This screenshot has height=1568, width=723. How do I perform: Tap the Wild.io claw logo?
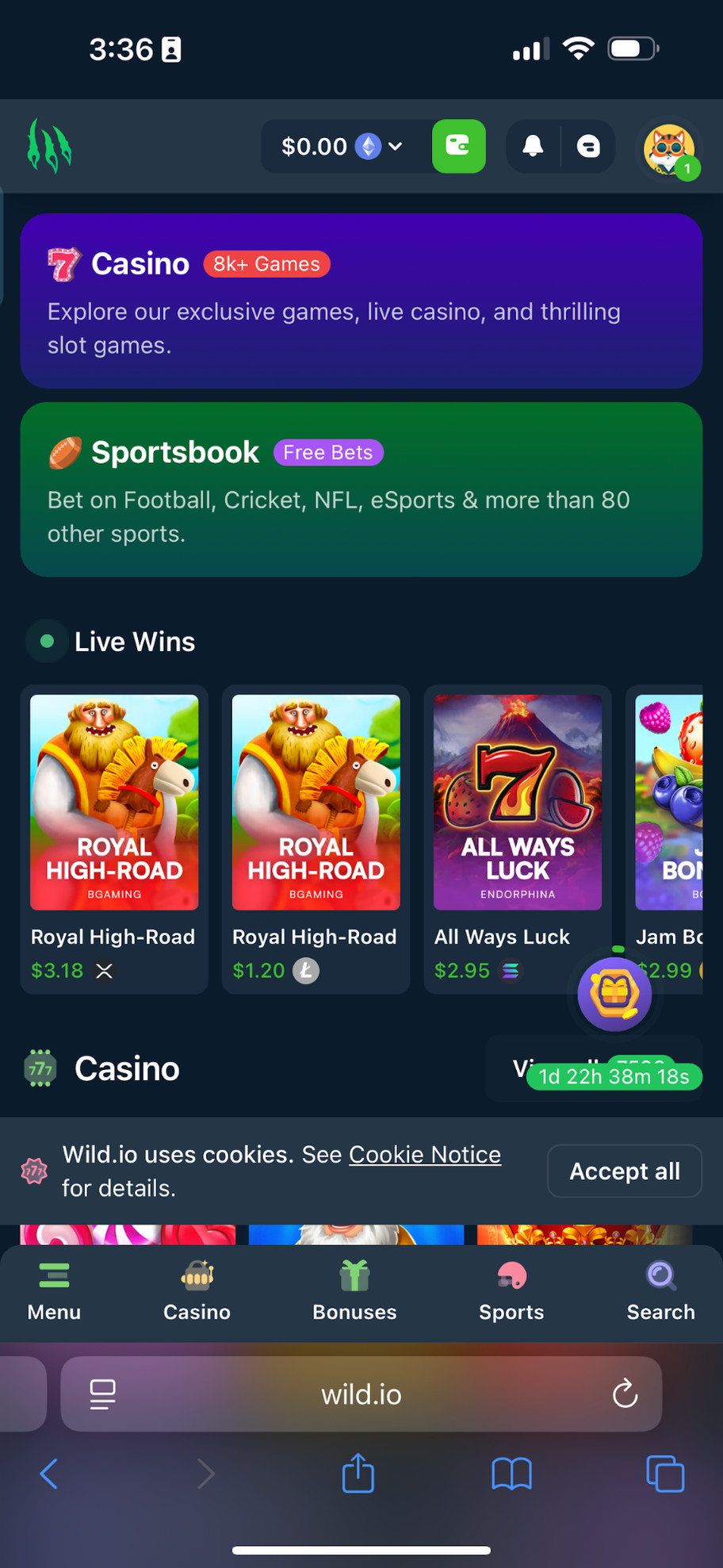coord(49,146)
